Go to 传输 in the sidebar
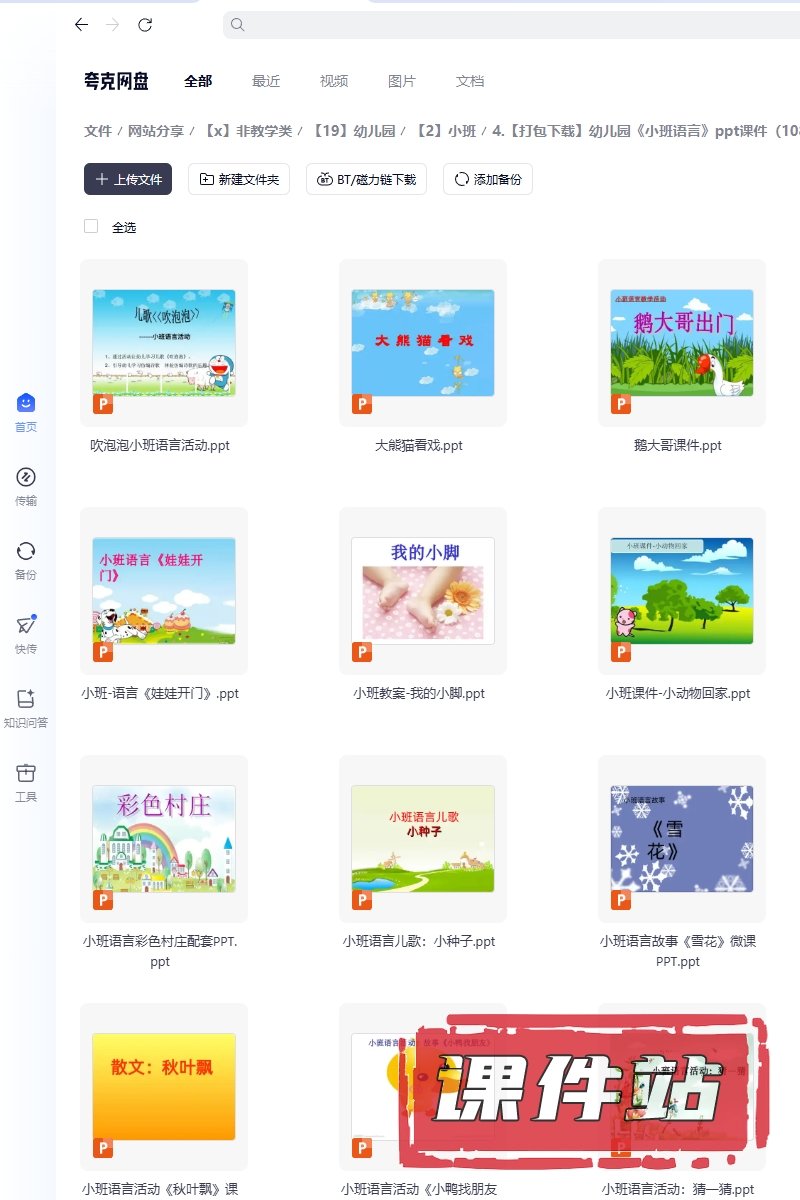Screen dimensions: 800x1200 (26, 486)
